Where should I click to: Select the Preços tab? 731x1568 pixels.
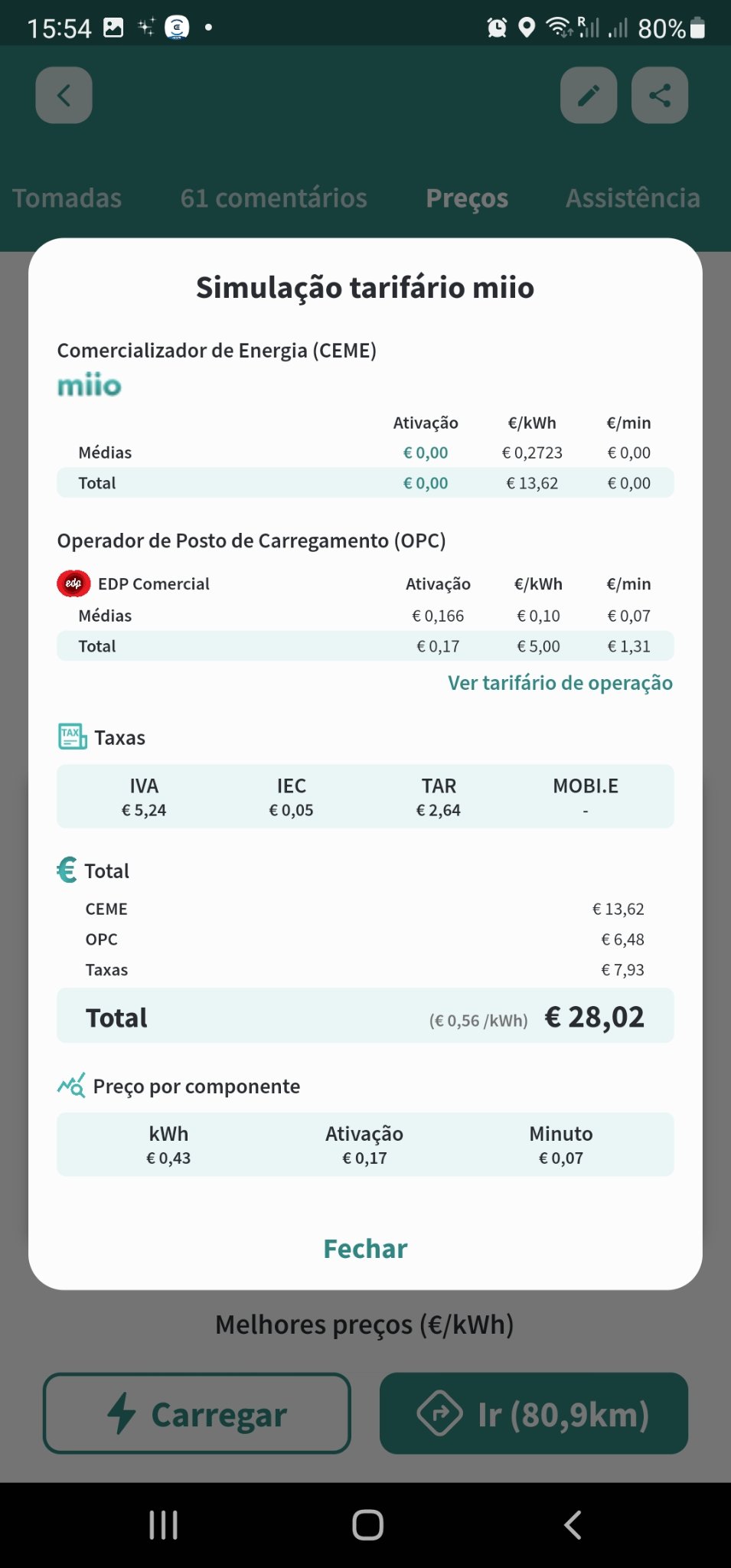[x=467, y=198]
